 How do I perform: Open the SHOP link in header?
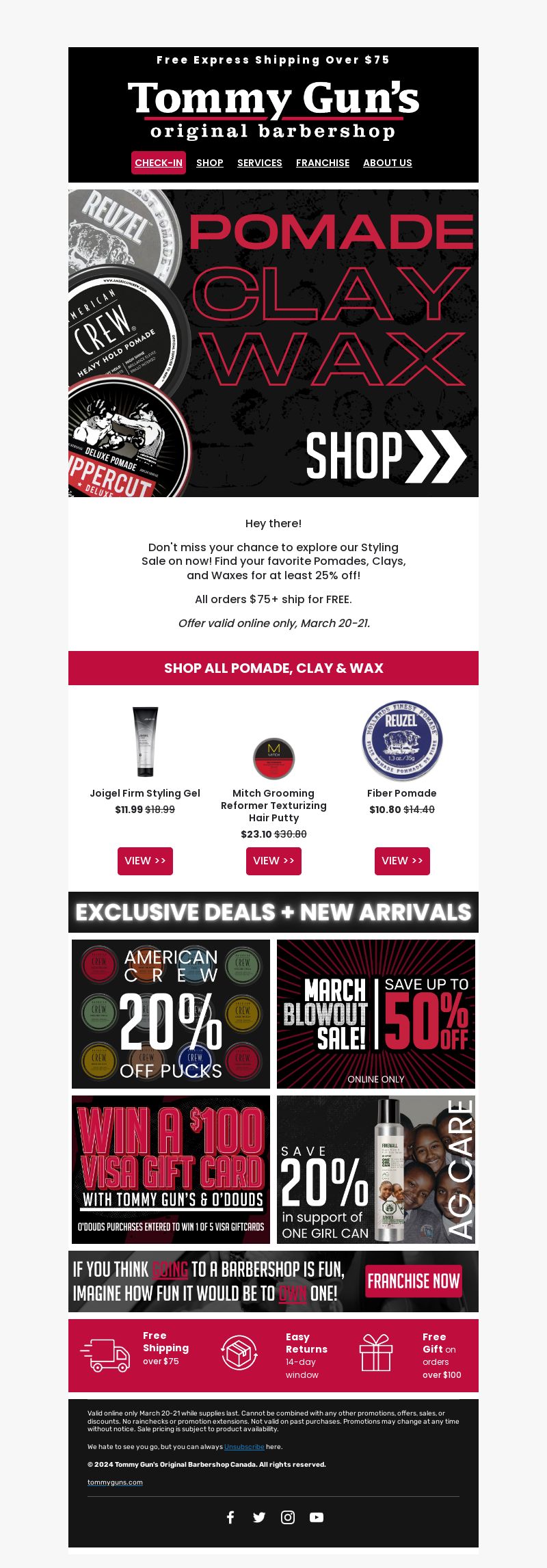click(210, 163)
